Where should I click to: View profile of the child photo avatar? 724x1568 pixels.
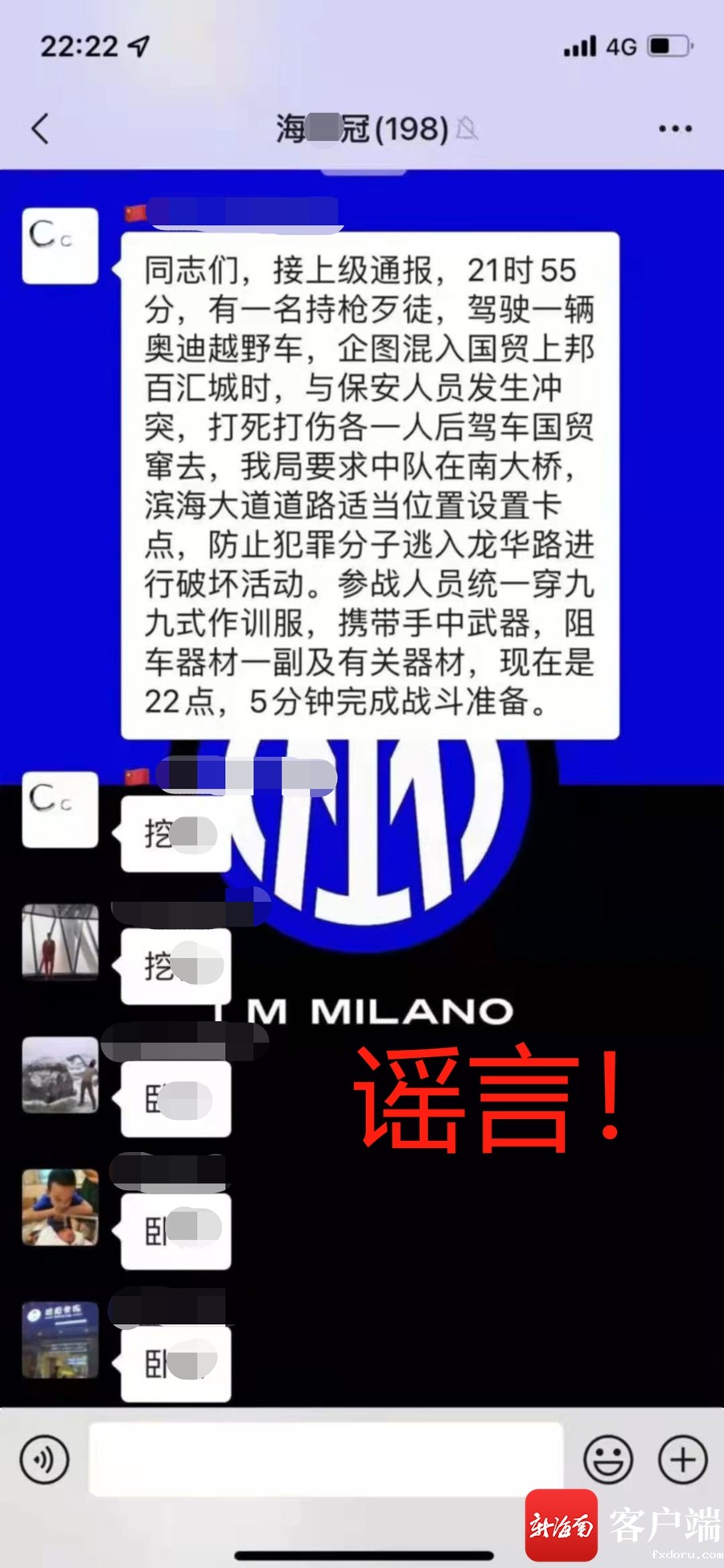(60, 1207)
